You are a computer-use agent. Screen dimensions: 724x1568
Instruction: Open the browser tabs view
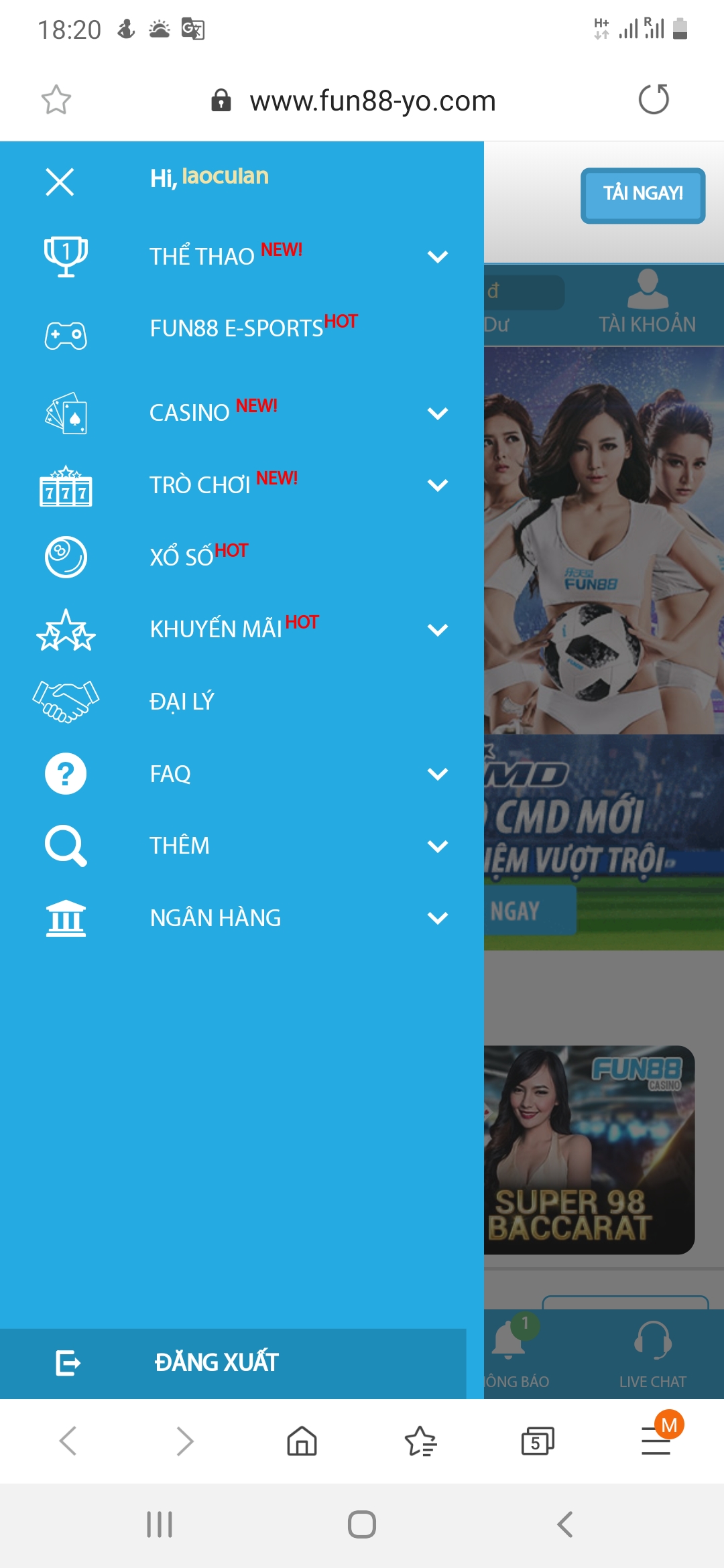538,1441
